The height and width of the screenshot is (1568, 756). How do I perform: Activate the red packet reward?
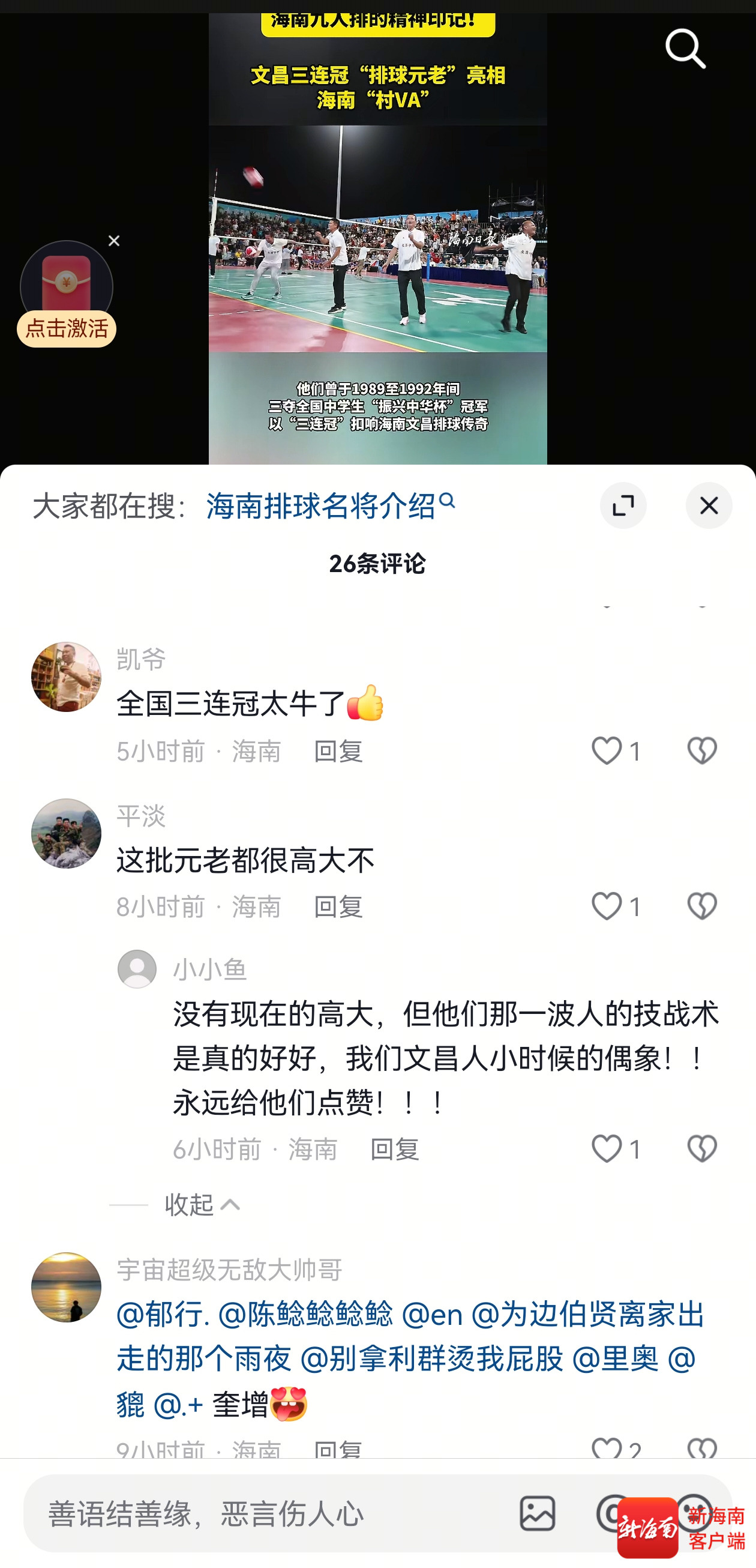point(66,329)
